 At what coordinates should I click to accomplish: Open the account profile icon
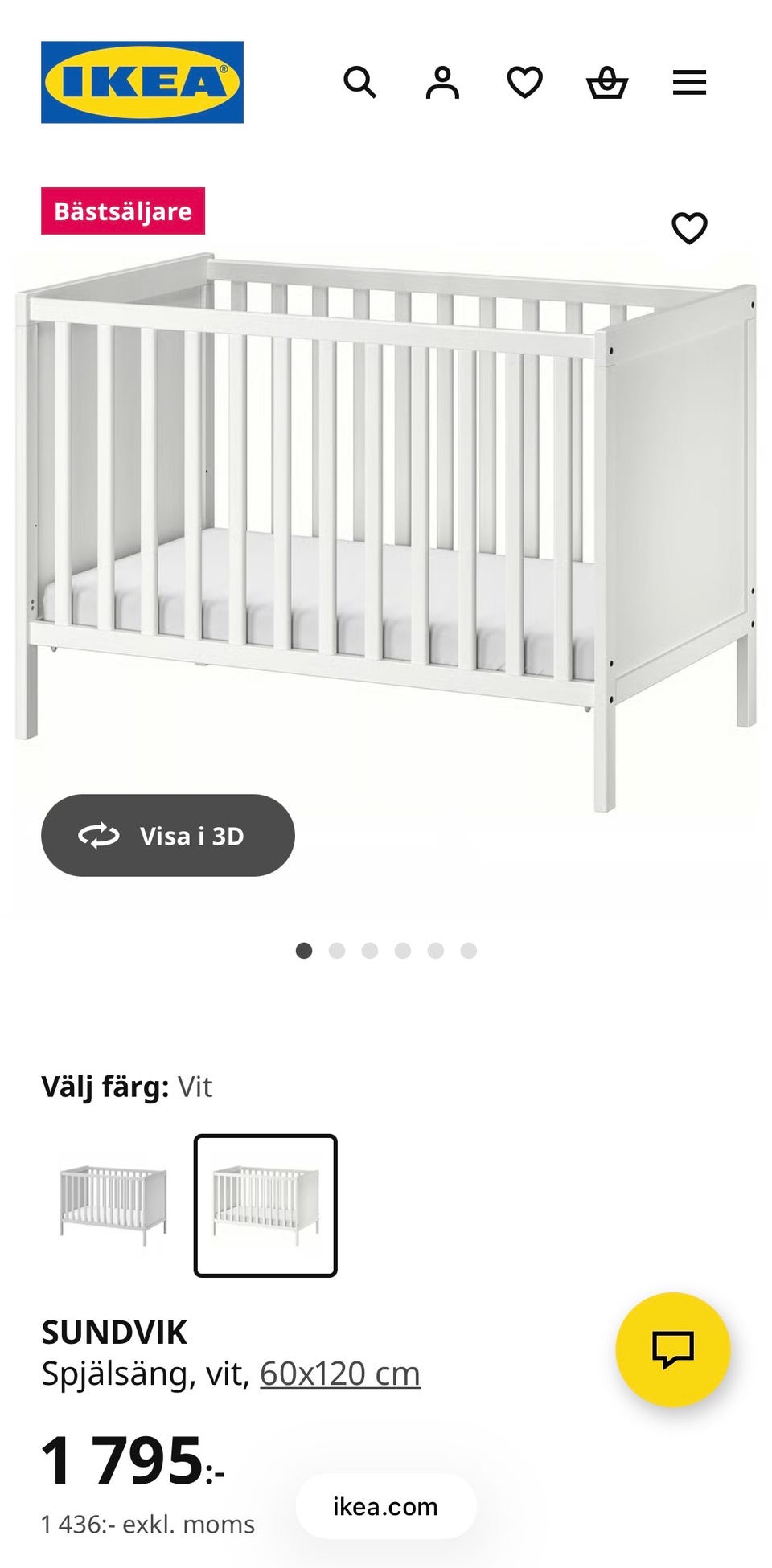pos(442,82)
